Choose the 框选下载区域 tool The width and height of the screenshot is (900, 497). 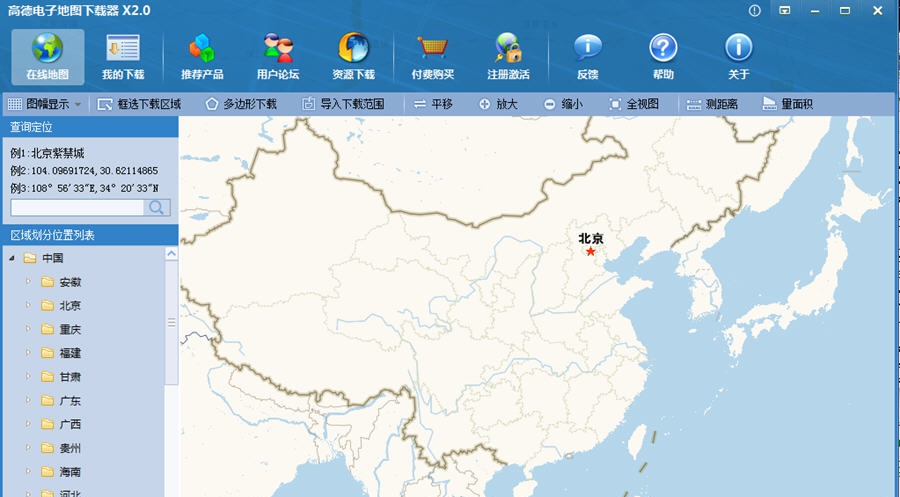point(140,104)
